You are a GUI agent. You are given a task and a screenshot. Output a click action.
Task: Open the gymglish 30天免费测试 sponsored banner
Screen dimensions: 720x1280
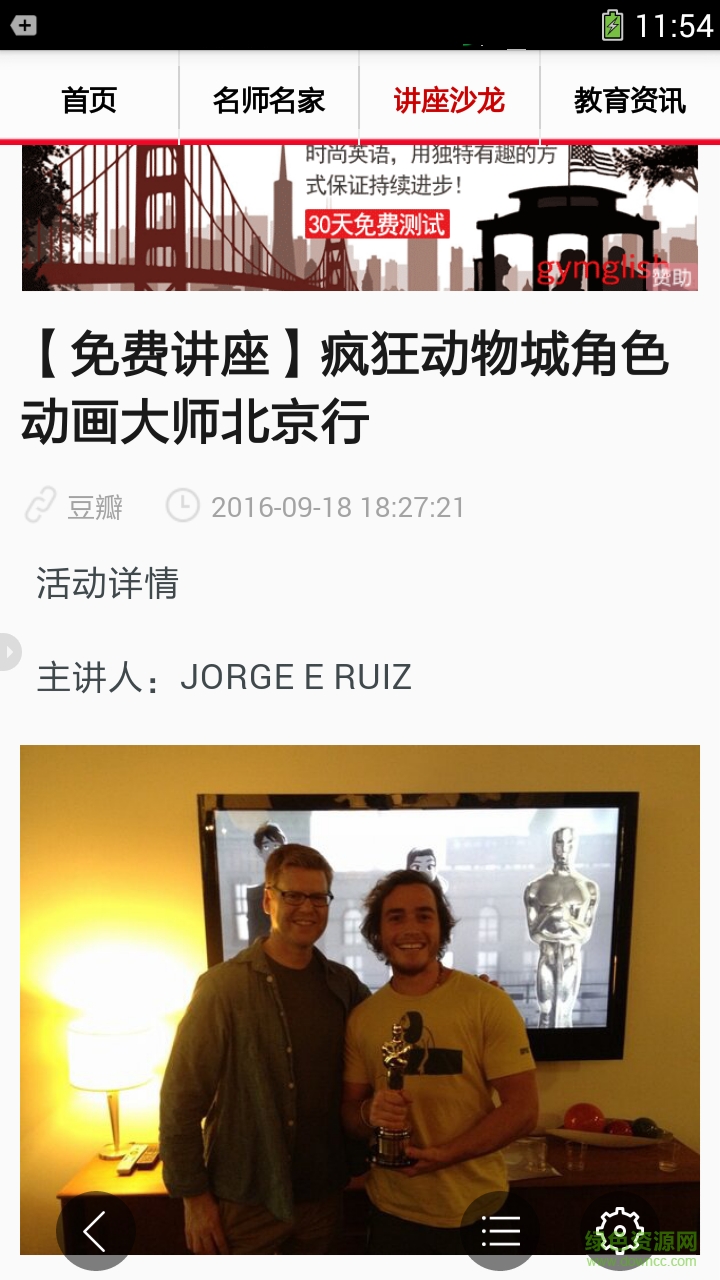click(x=360, y=218)
